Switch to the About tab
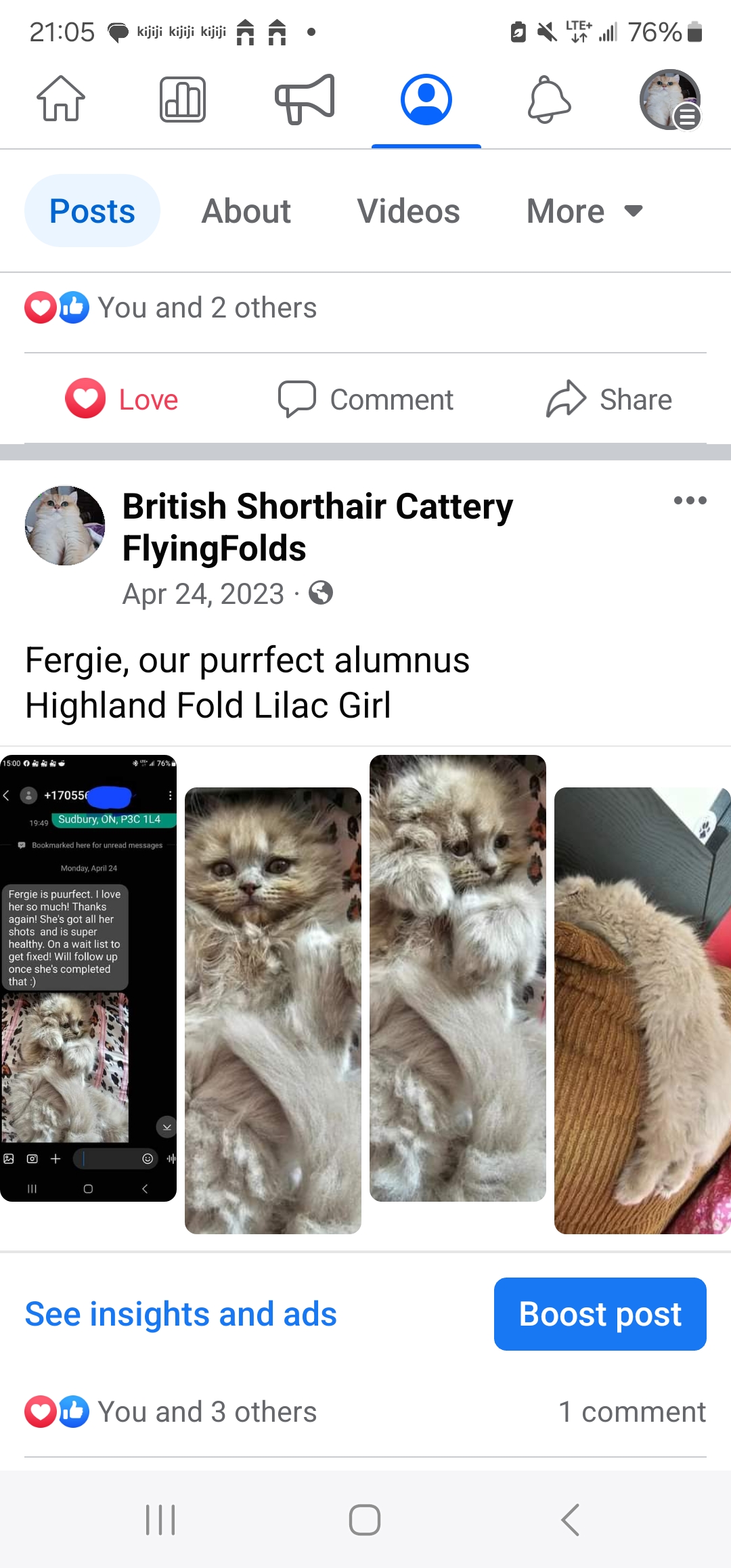This screenshot has height=1568, width=731. pos(246,211)
